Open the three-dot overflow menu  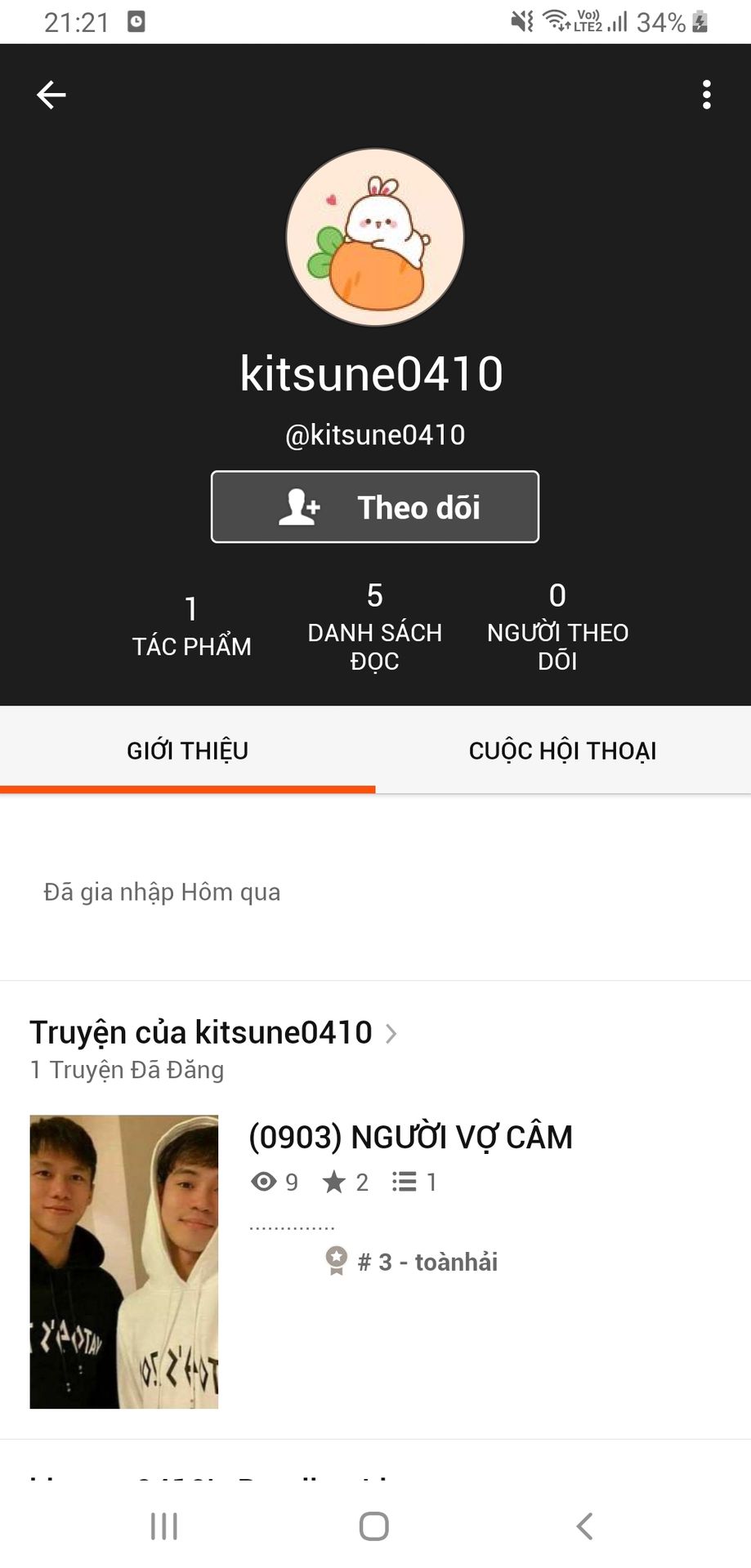coord(706,95)
